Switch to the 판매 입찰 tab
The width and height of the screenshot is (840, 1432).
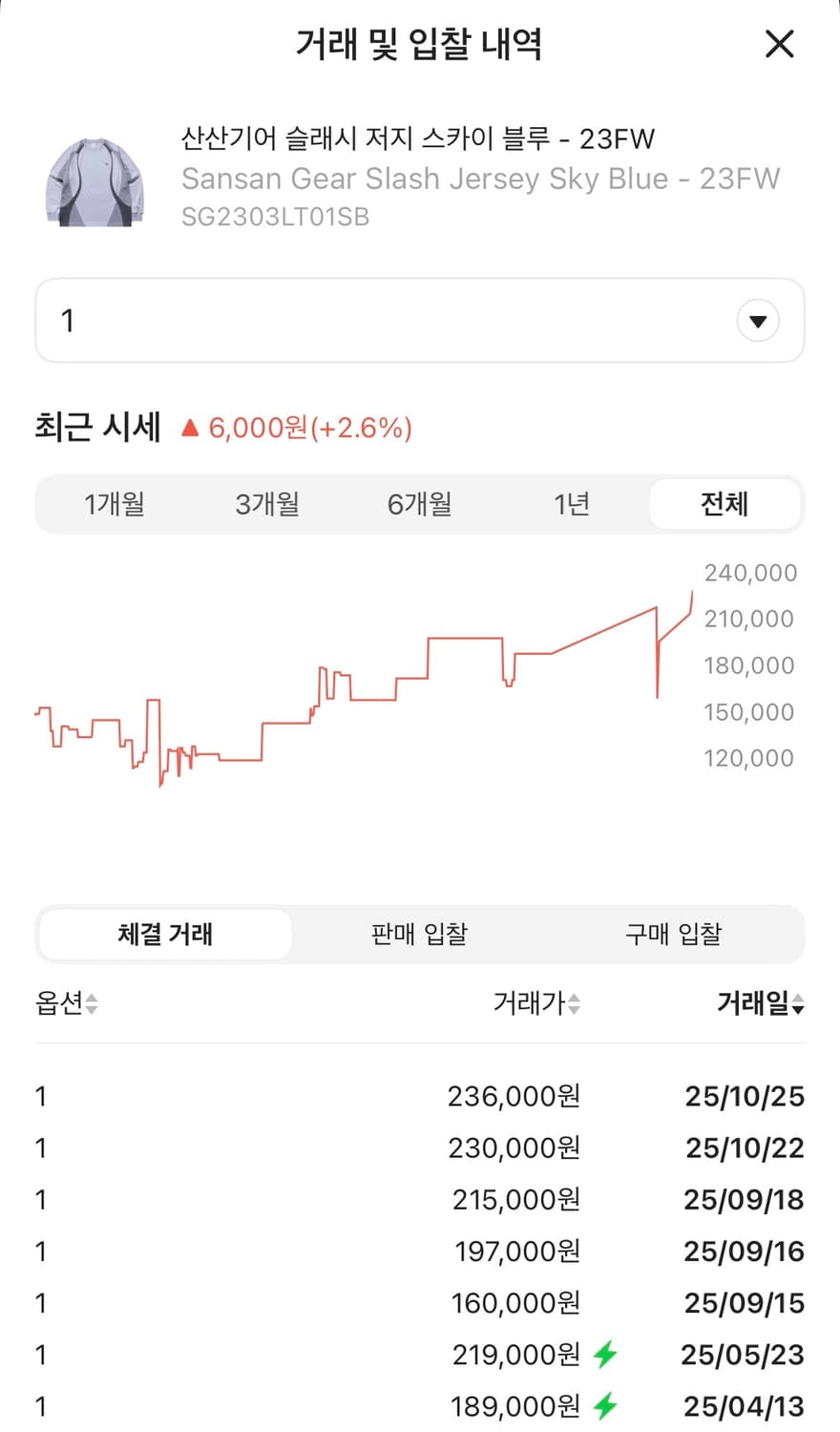pos(418,935)
